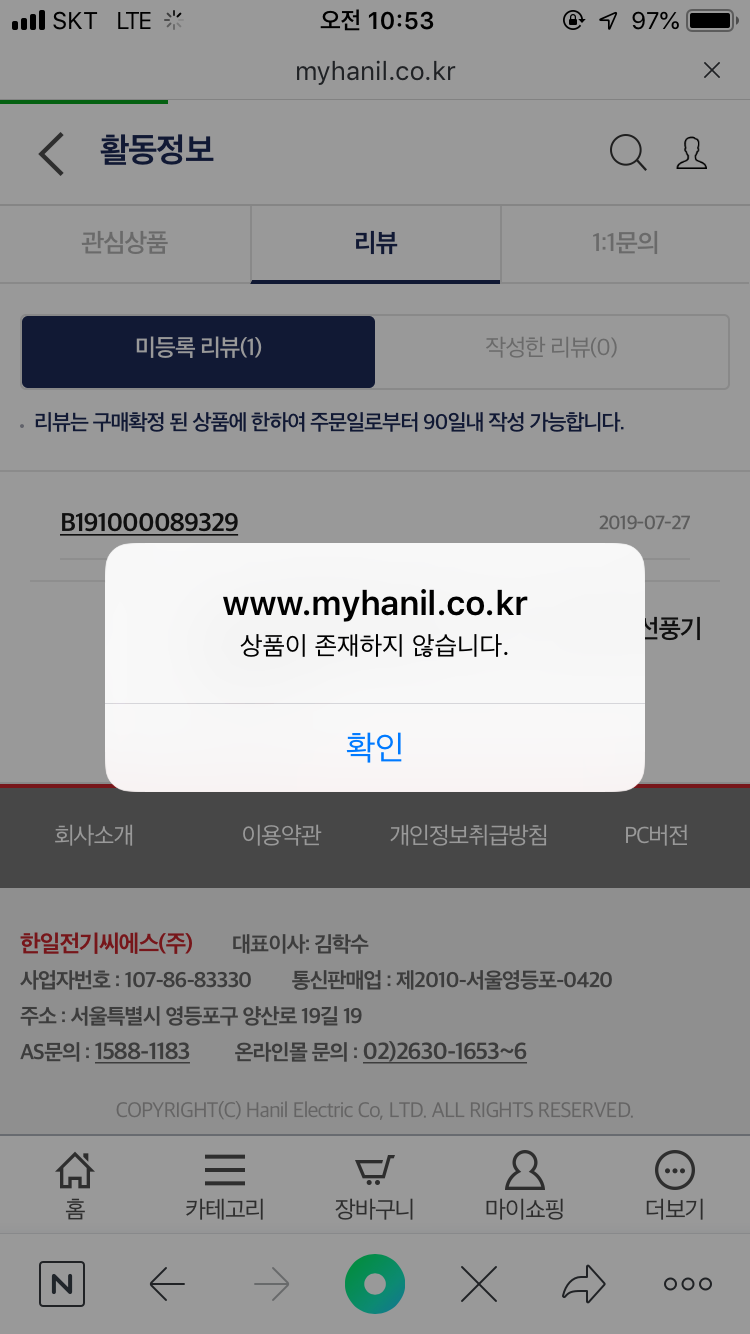Open order number B191000089329
The width and height of the screenshot is (750, 1334).
[149, 522]
